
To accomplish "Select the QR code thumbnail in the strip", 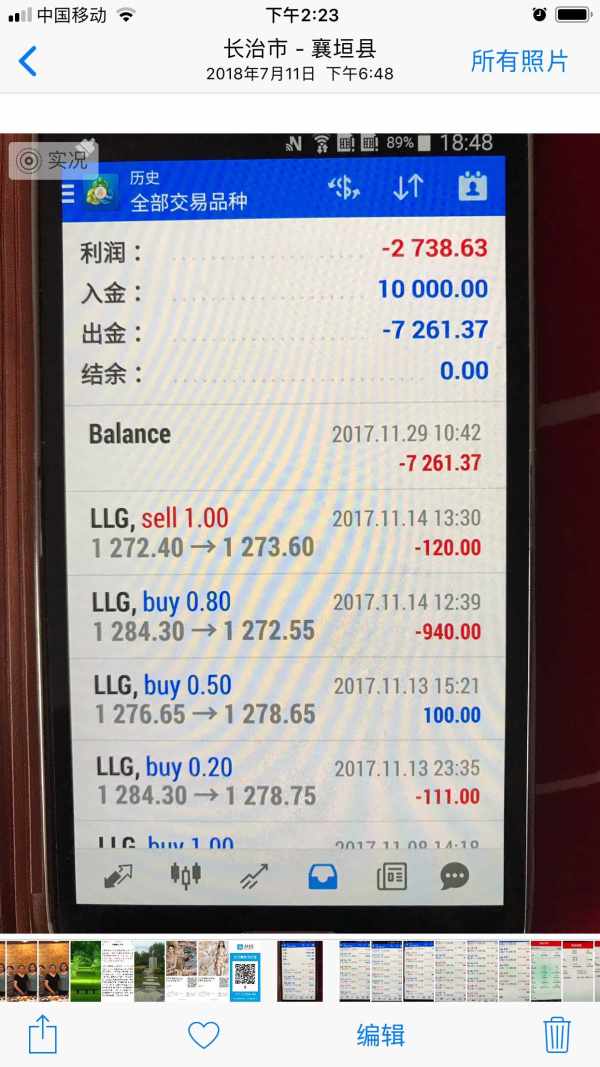I will (245, 971).
